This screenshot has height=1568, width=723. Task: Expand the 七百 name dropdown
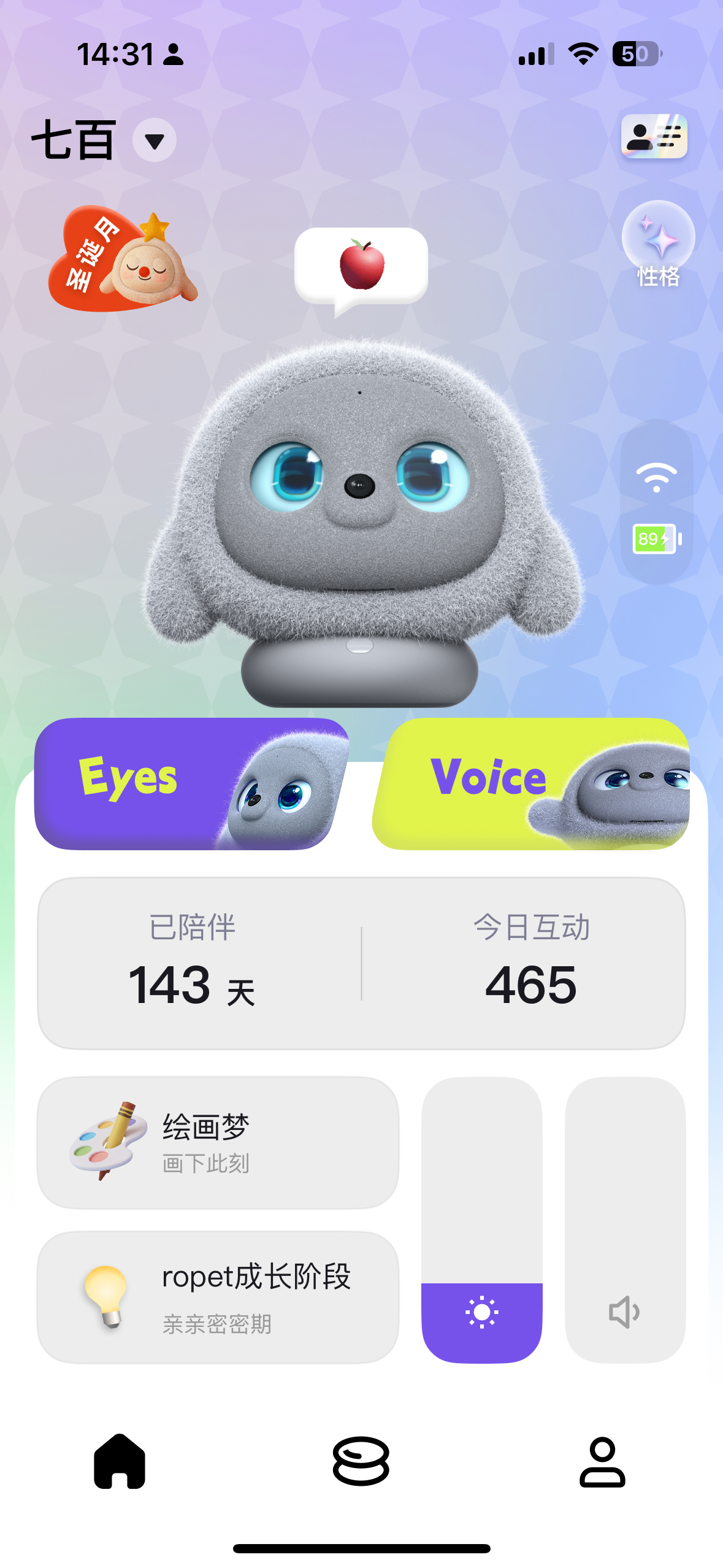(x=152, y=140)
